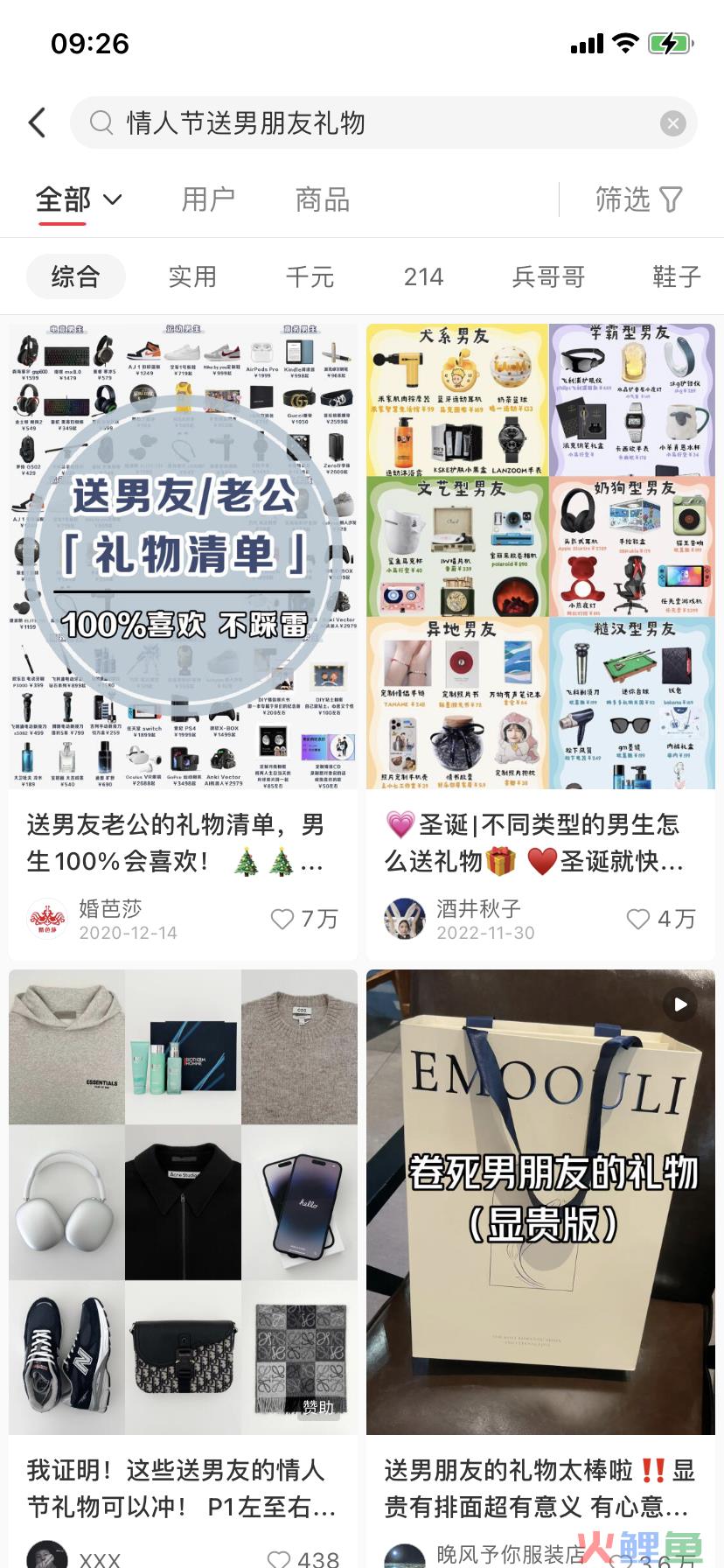Select the 鞋子 filter chip
Screen dimensions: 724x1568
coord(676,277)
